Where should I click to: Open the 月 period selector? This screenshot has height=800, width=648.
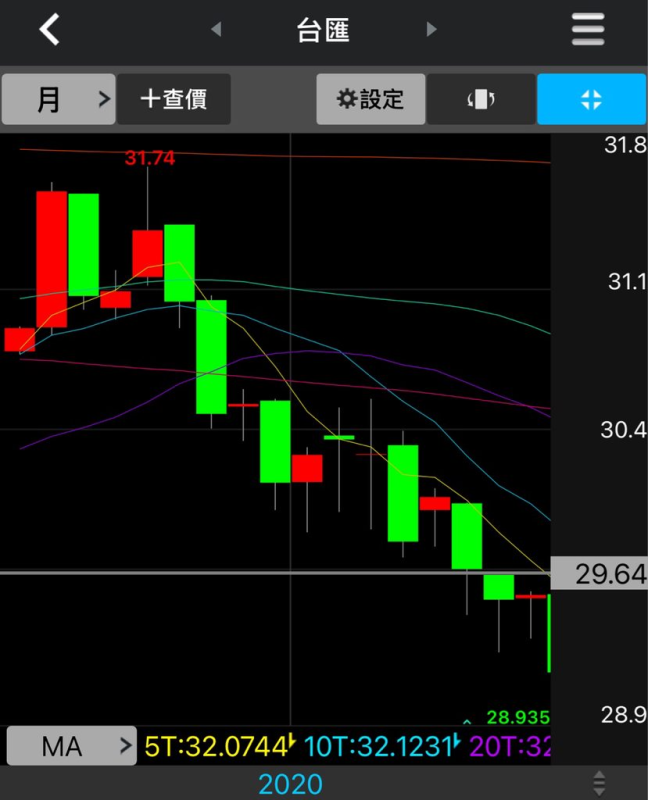point(58,99)
